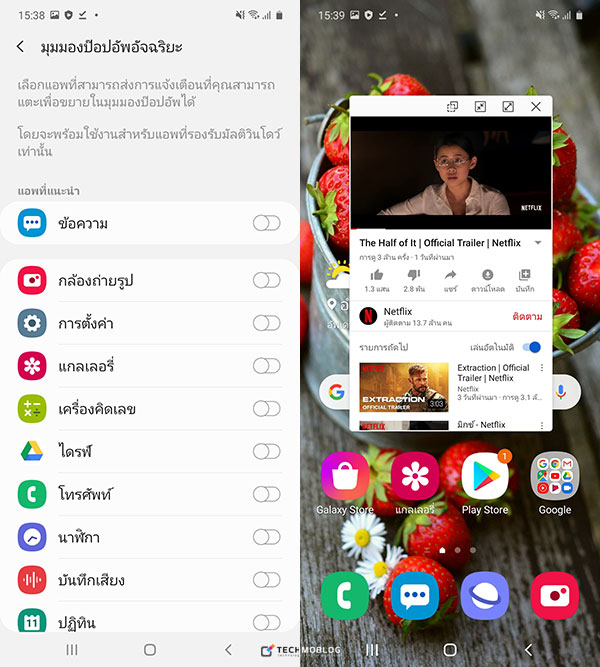Close the YouTube pop-up window
600x667 pixels.
tap(536, 107)
